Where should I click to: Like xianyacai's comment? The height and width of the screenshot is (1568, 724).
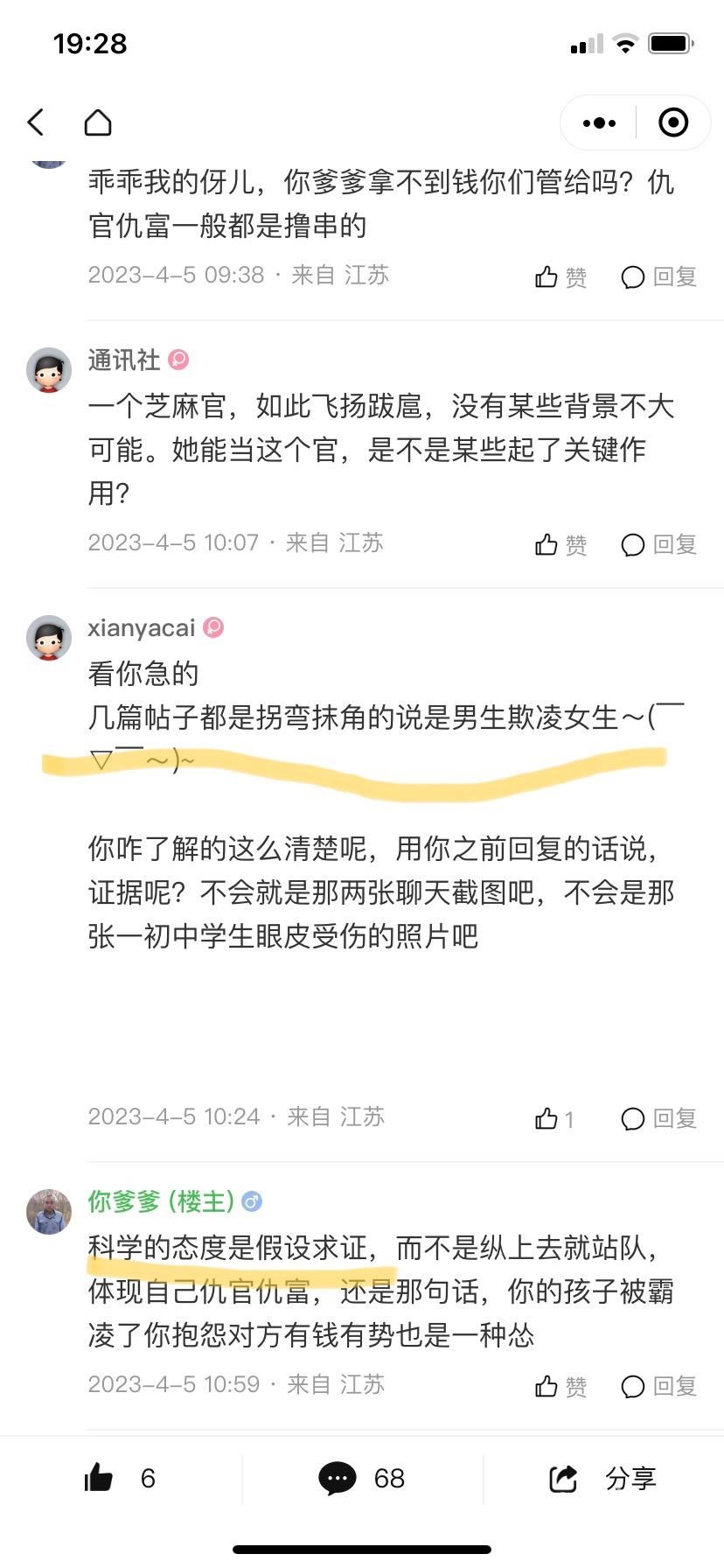pyautogui.click(x=554, y=1119)
